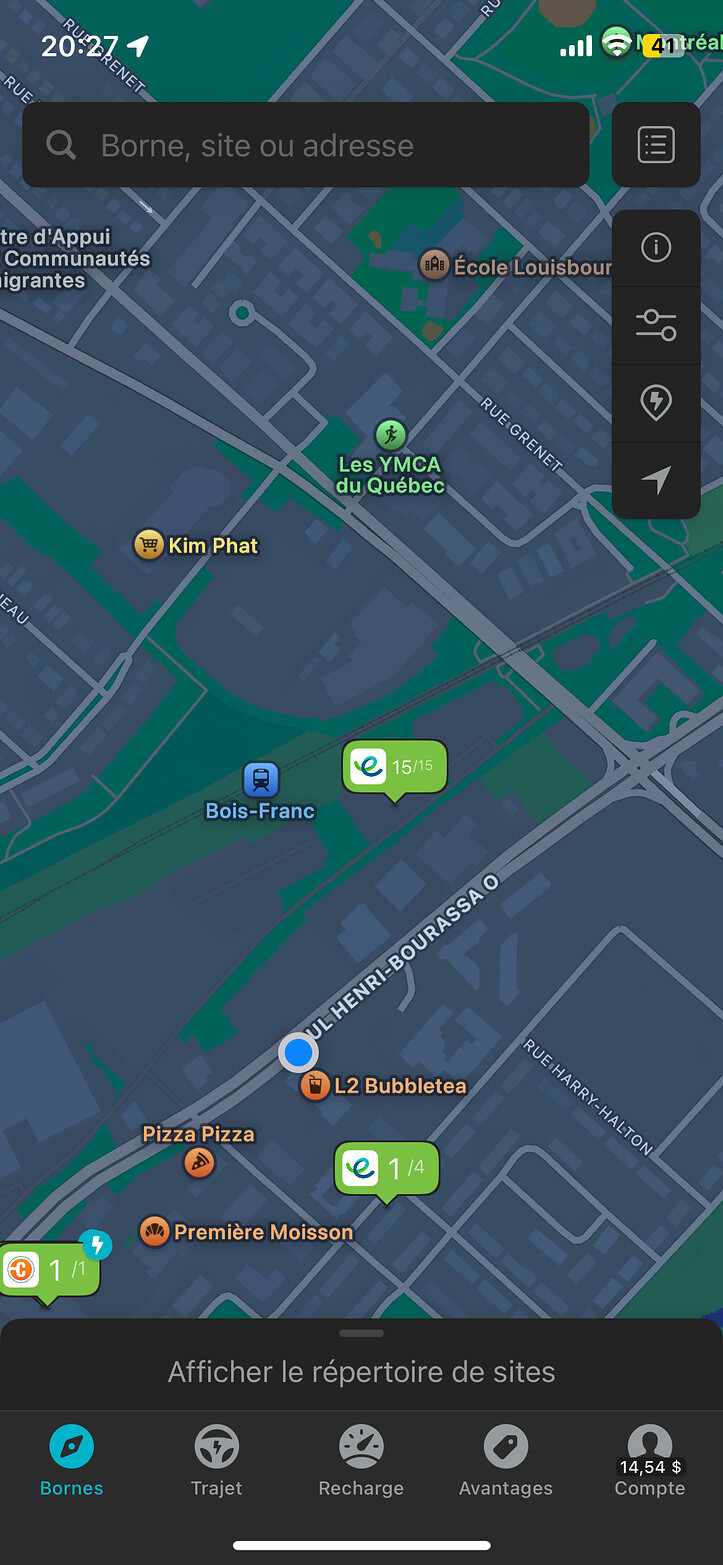Tap the "Borne, site ou adresse" search field

305,145
